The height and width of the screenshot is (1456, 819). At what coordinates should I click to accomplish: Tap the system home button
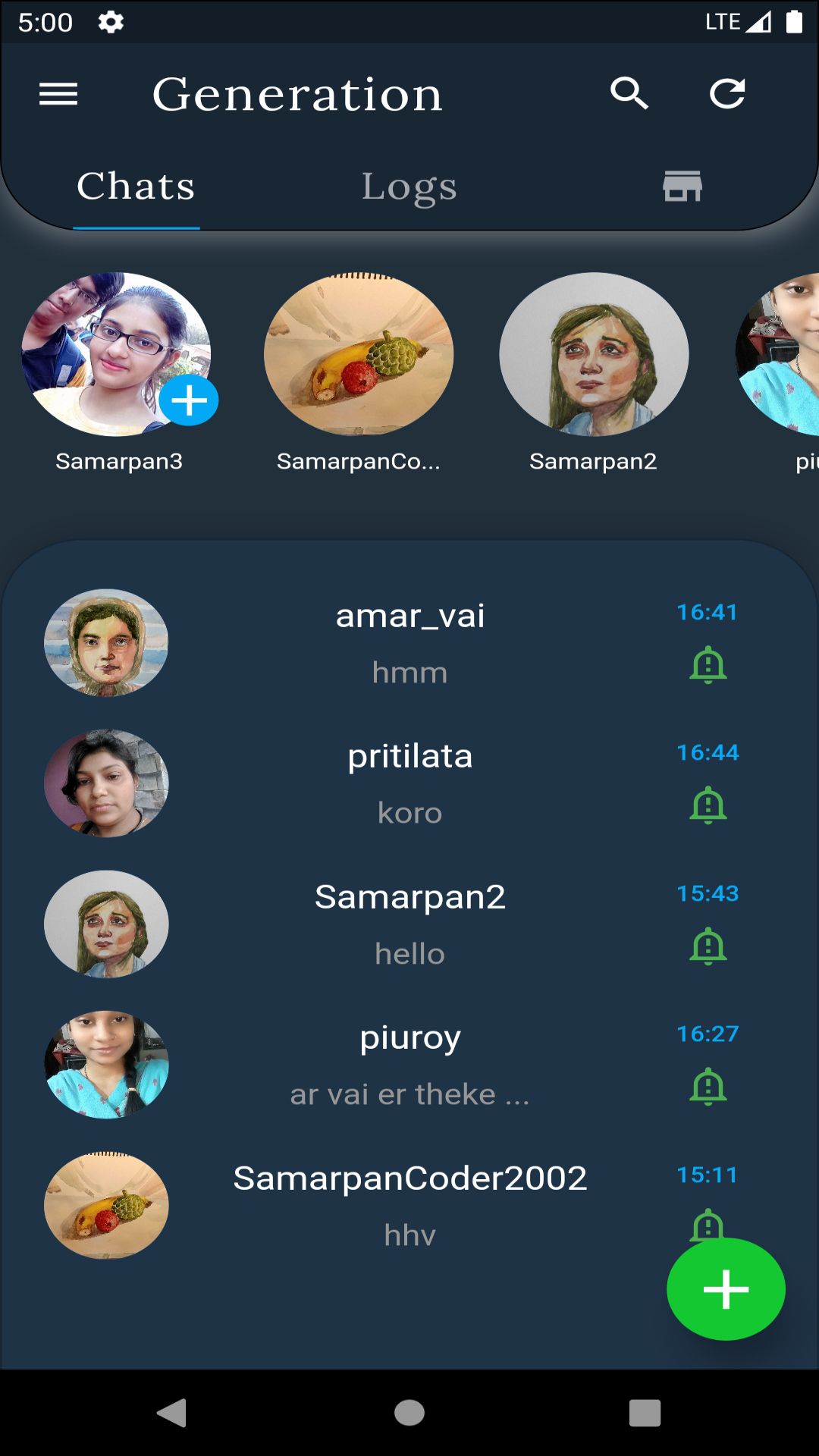pyautogui.click(x=409, y=1413)
